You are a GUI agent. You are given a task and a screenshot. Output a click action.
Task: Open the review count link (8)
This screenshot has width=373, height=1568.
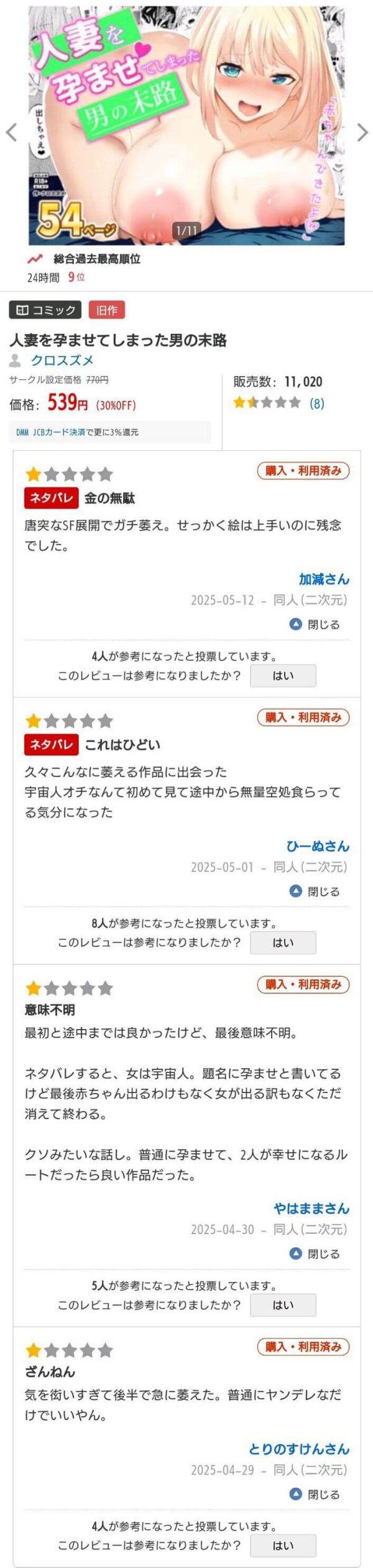pos(317,403)
